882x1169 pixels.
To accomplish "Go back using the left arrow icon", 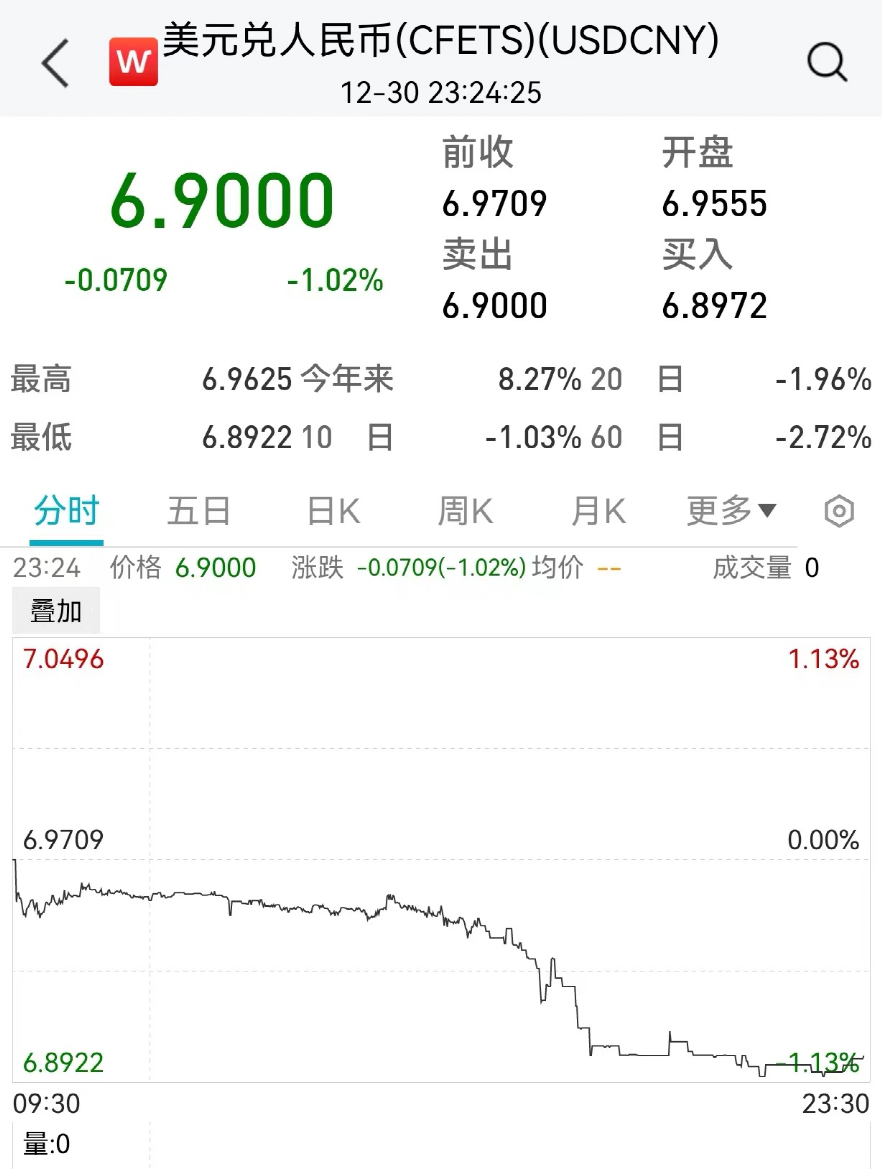I will [55, 60].
